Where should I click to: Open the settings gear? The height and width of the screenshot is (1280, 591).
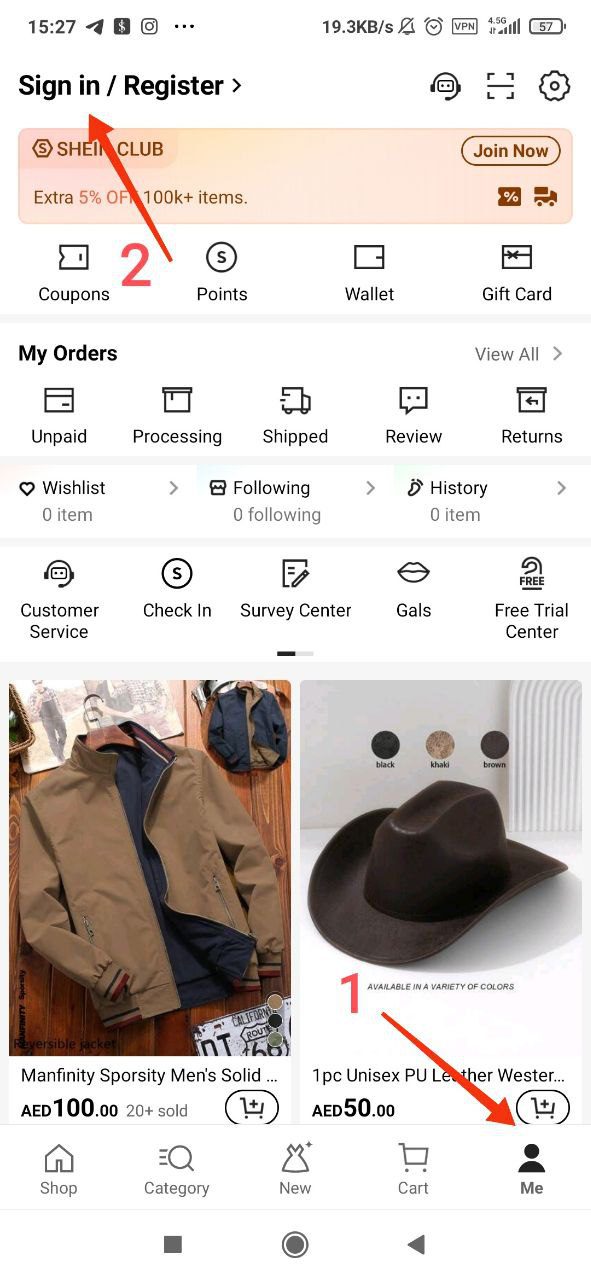click(x=554, y=86)
